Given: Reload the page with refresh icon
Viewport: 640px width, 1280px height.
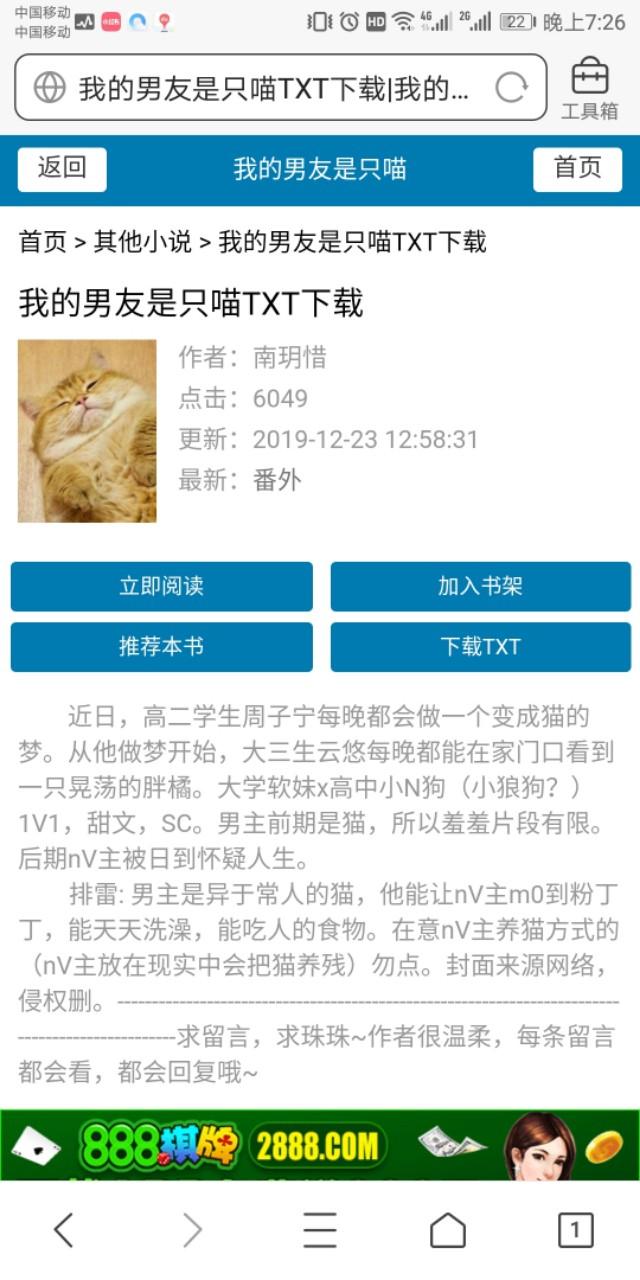Looking at the screenshot, I should click(511, 88).
